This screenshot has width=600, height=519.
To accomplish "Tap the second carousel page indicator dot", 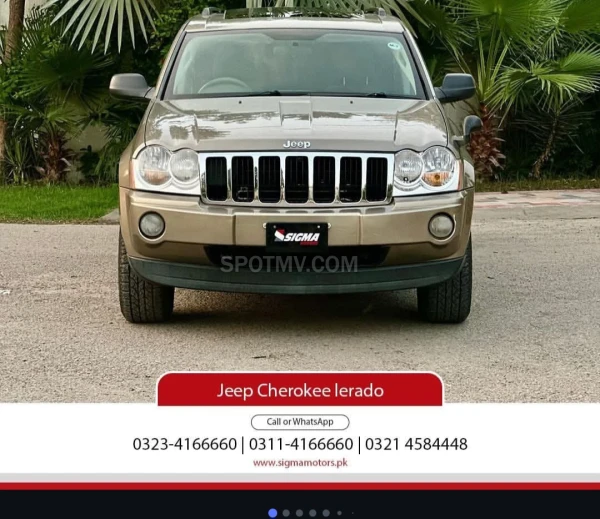I will click(286, 513).
